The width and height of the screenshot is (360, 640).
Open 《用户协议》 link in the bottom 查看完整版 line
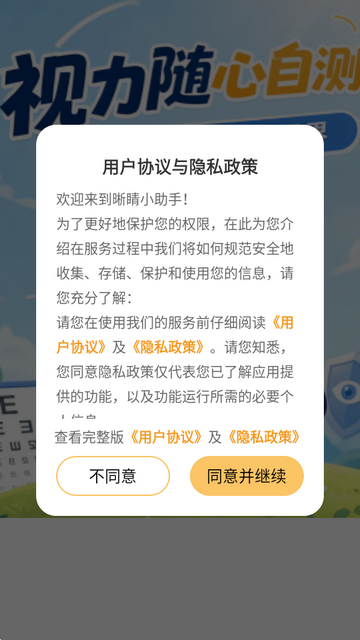point(166,437)
